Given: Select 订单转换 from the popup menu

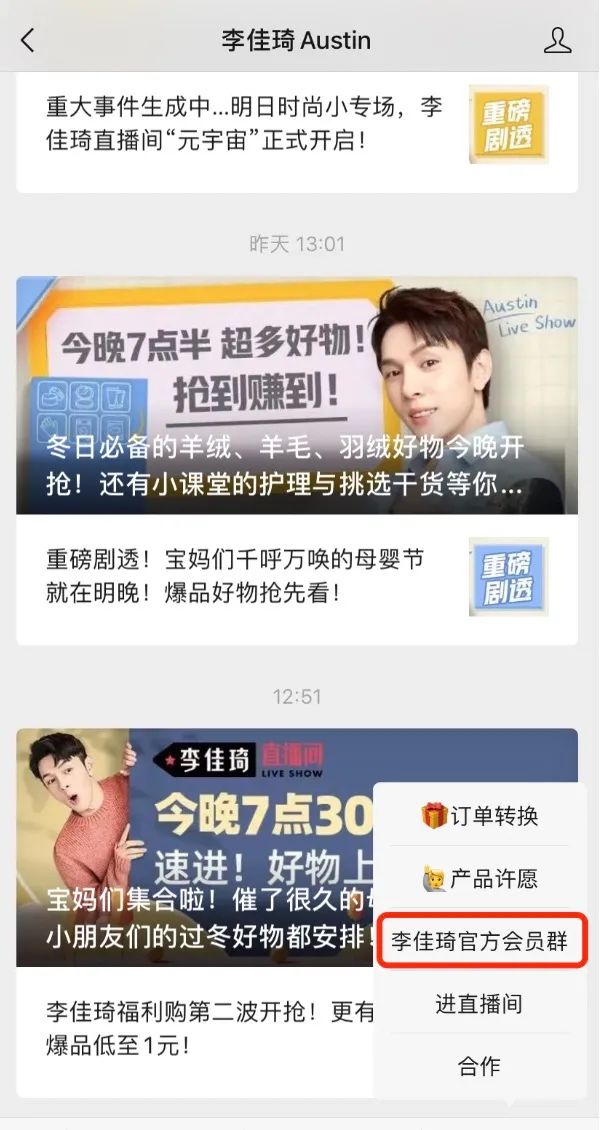Looking at the screenshot, I should pyautogui.click(x=479, y=815).
